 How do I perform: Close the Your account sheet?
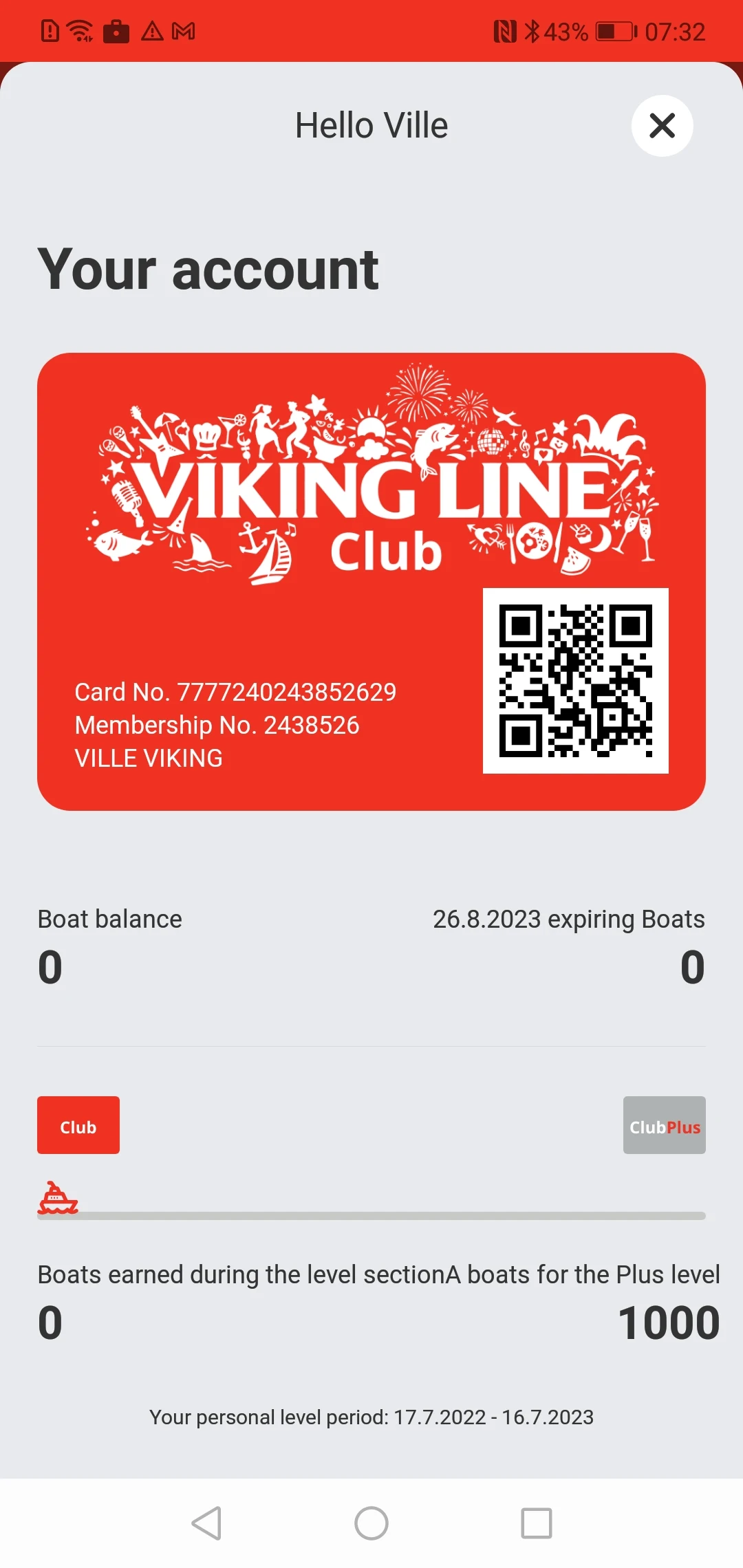click(x=662, y=126)
